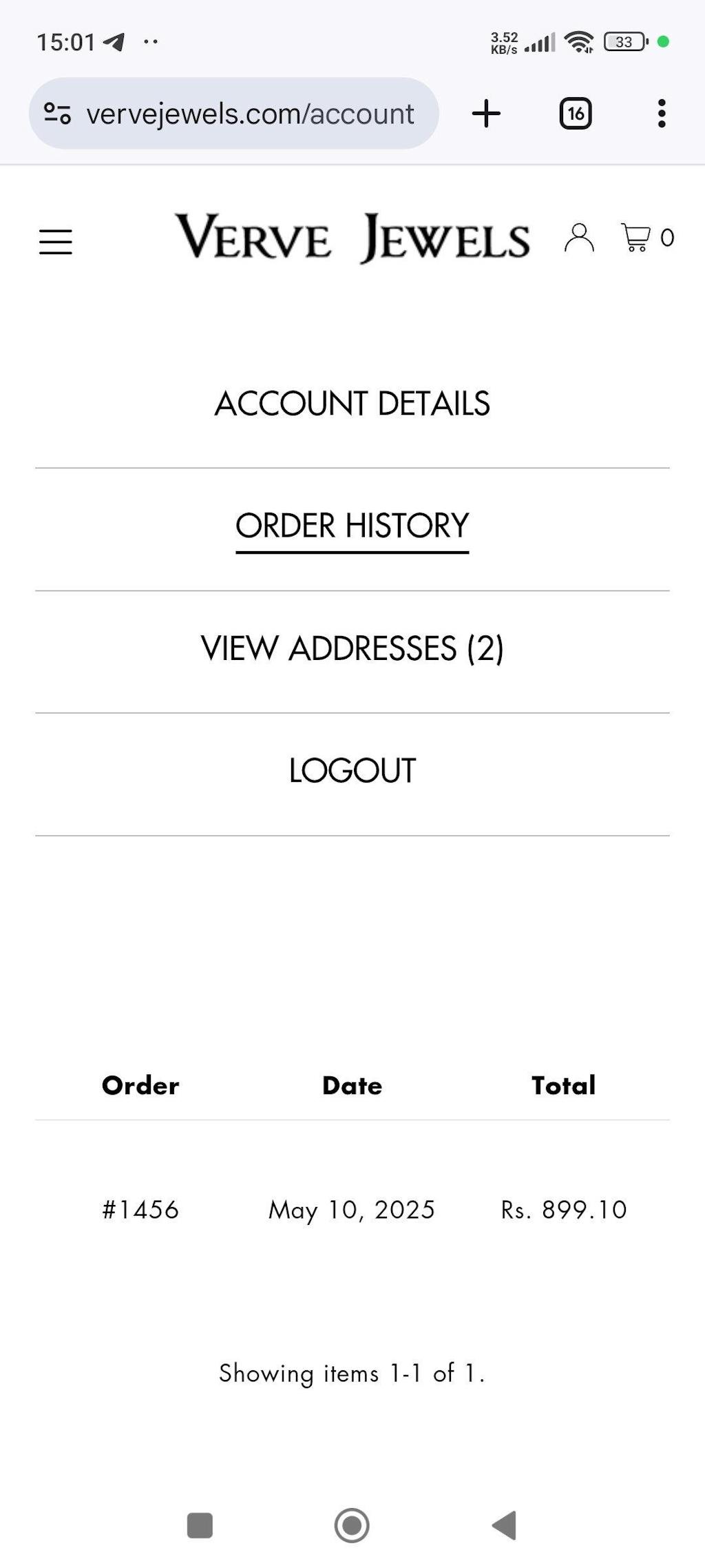Open the user account icon
Image resolution: width=705 pixels, height=1568 pixels.
coord(579,238)
